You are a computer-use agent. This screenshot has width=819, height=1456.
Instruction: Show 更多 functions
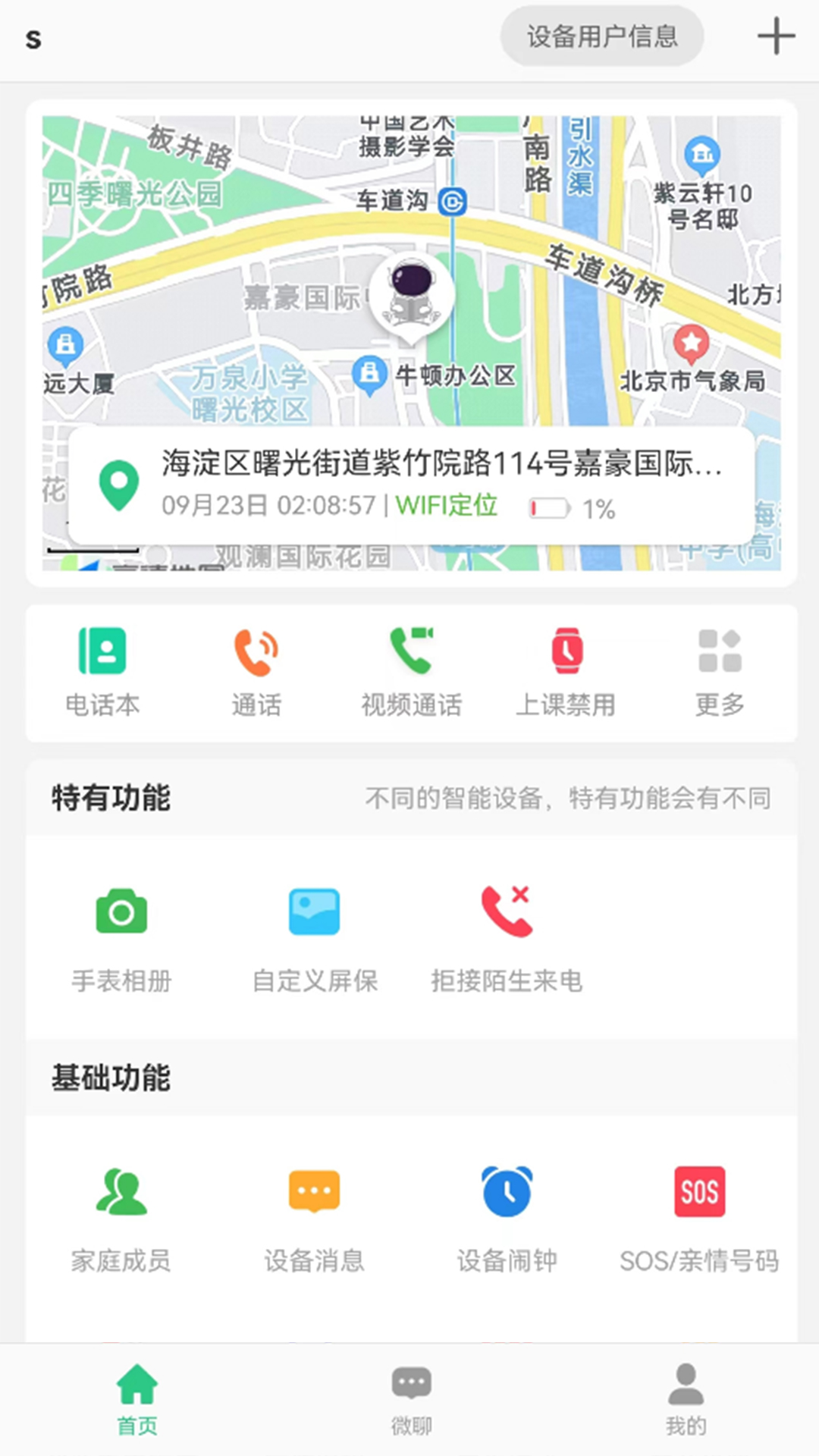(x=719, y=670)
